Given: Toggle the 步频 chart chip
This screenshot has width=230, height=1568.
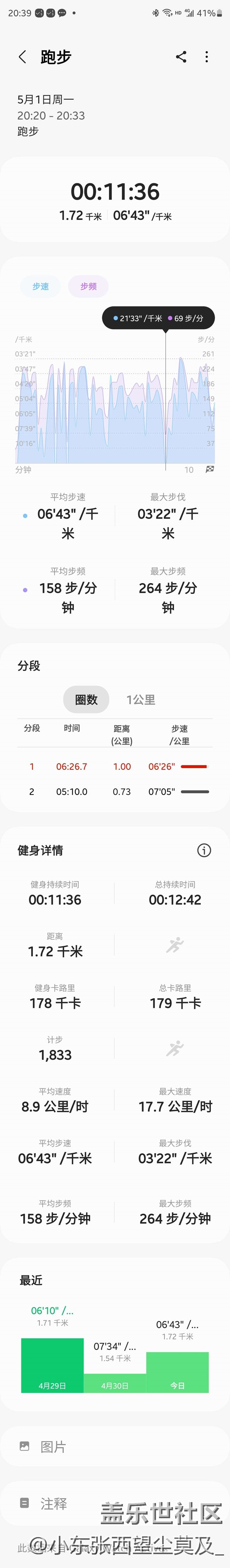Looking at the screenshot, I should pos(88,286).
